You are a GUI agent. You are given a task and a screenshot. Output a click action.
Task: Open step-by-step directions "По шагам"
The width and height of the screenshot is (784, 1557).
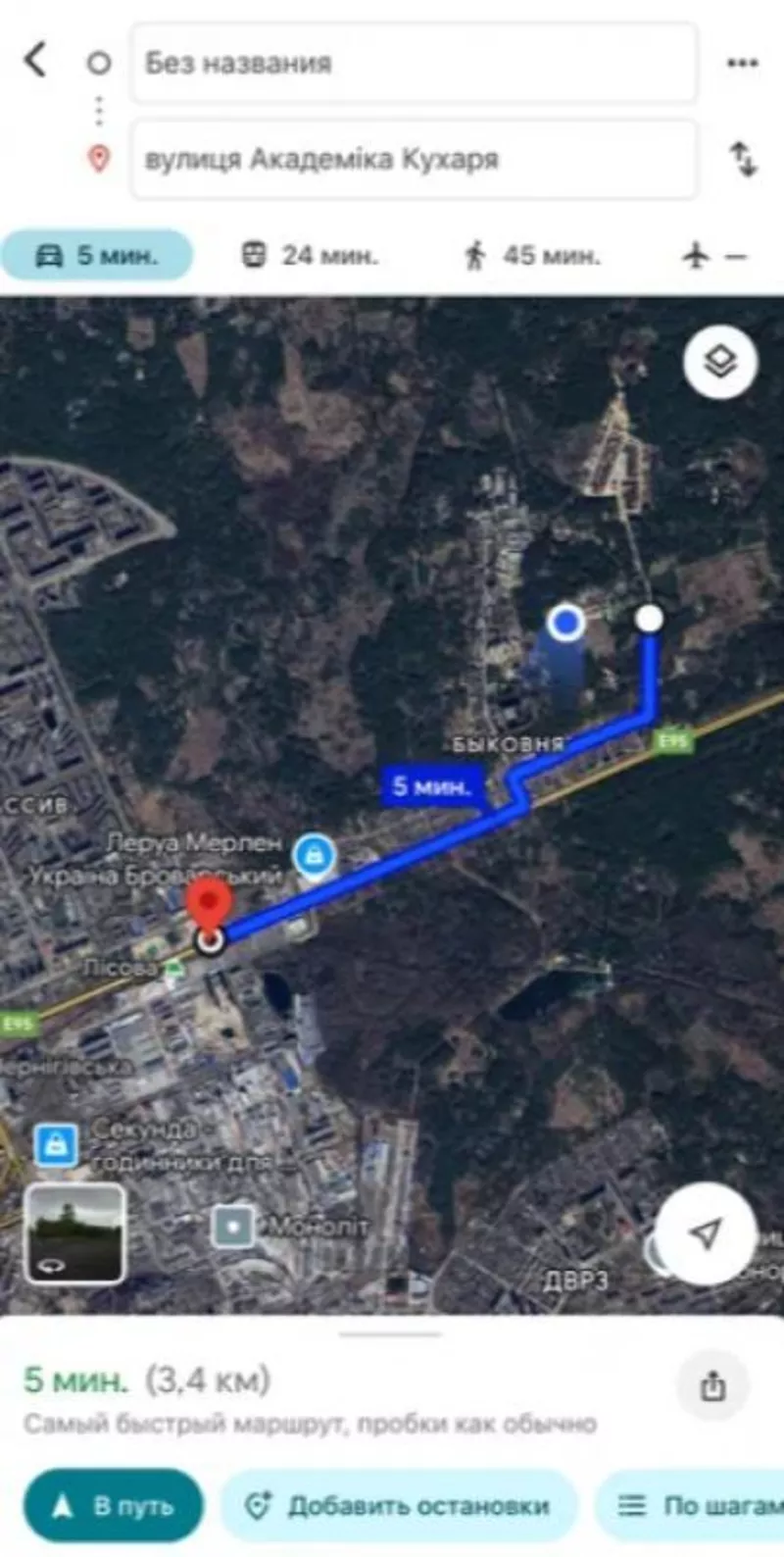[696, 1506]
